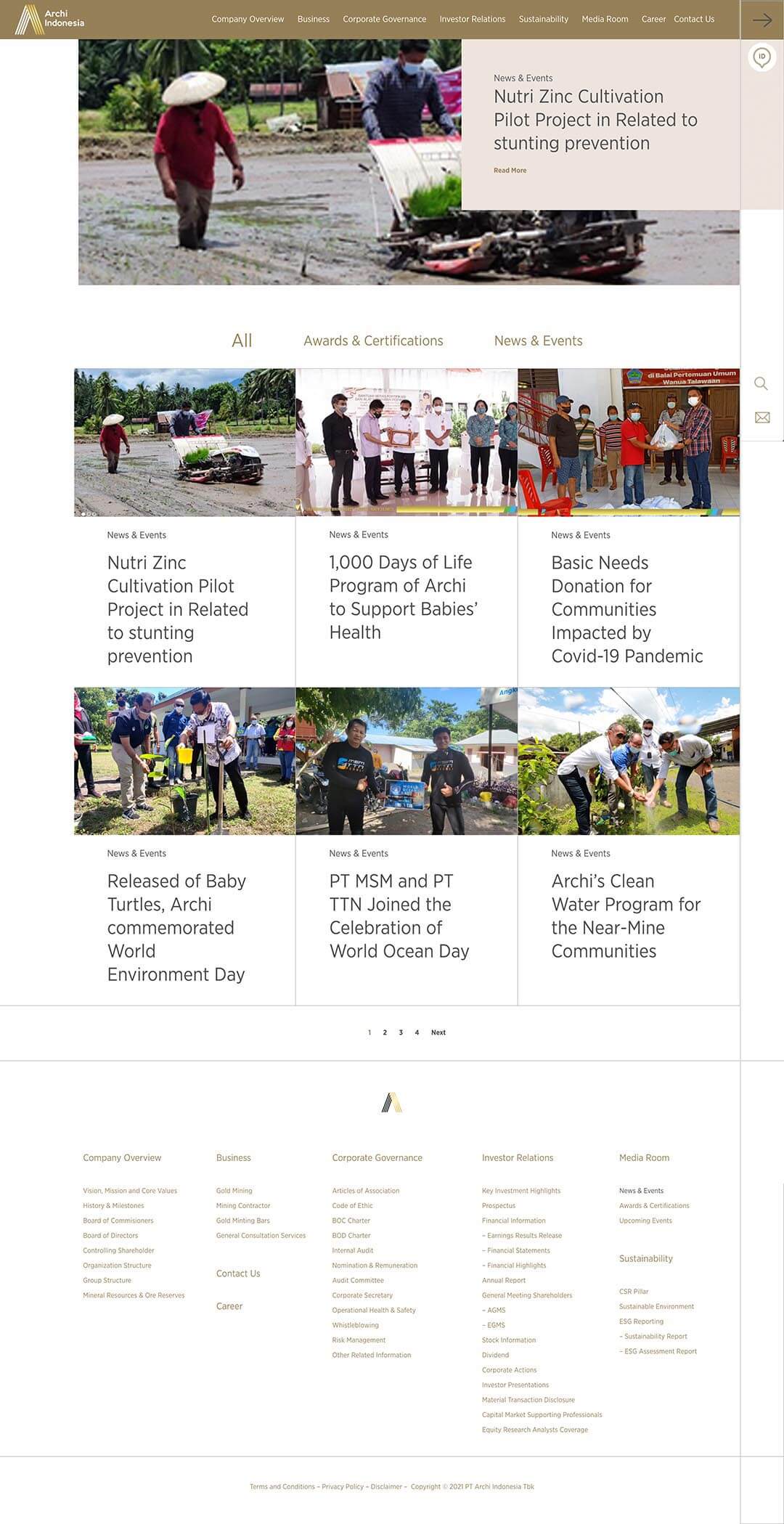Read more about the Nutri Zinc project

[x=510, y=171]
